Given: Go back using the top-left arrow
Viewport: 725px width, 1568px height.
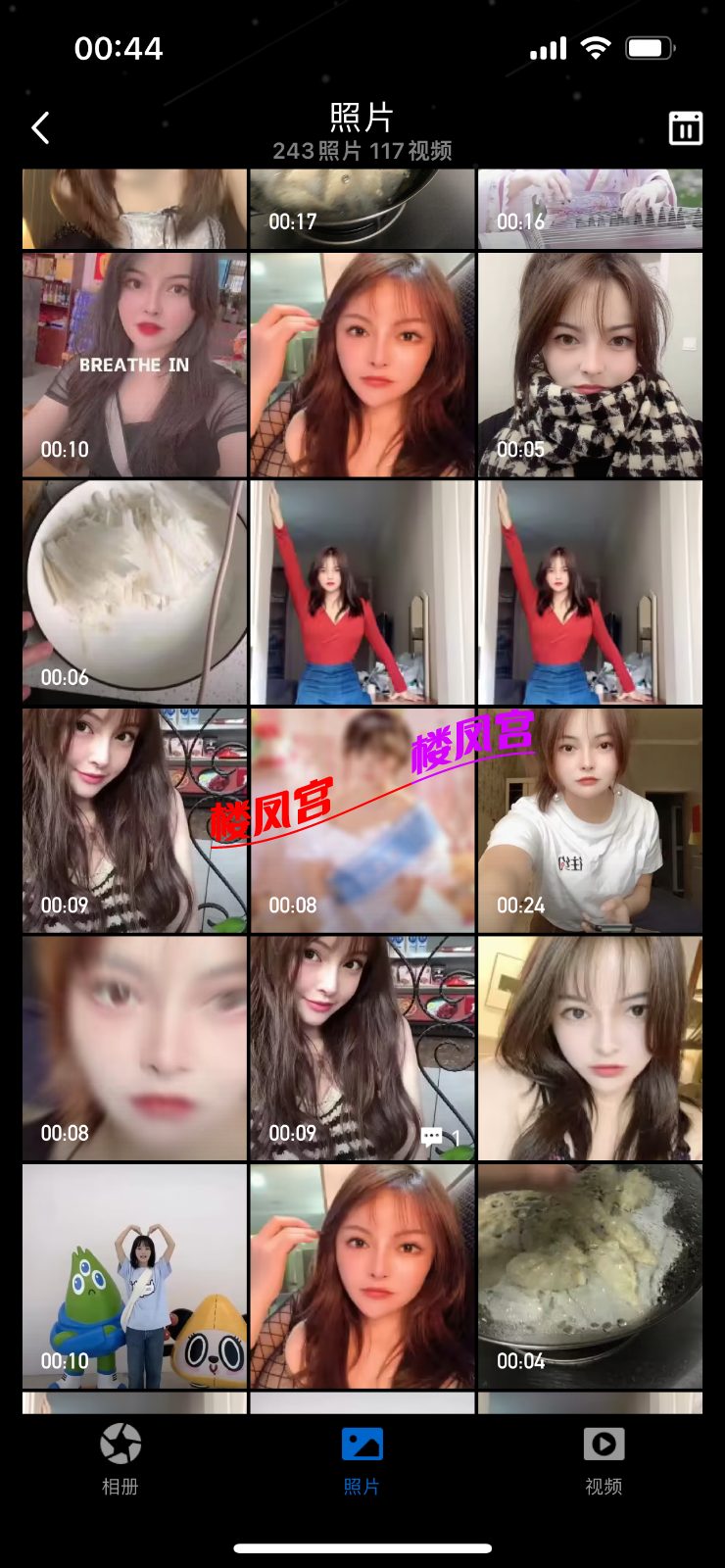Looking at the screenshot, I should (x=40, y=128).
